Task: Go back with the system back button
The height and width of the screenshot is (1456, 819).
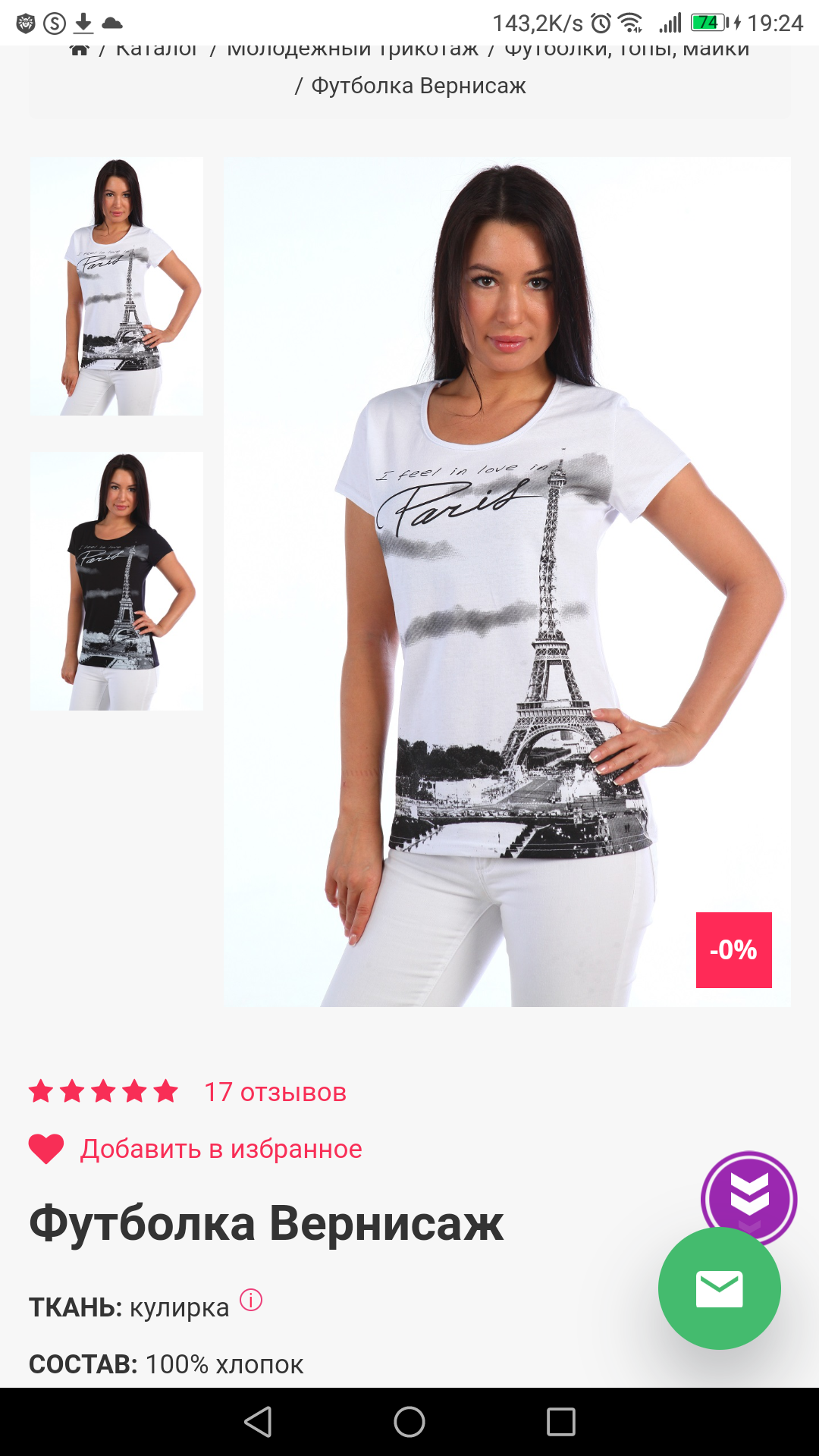Action: pos(258,1422)
